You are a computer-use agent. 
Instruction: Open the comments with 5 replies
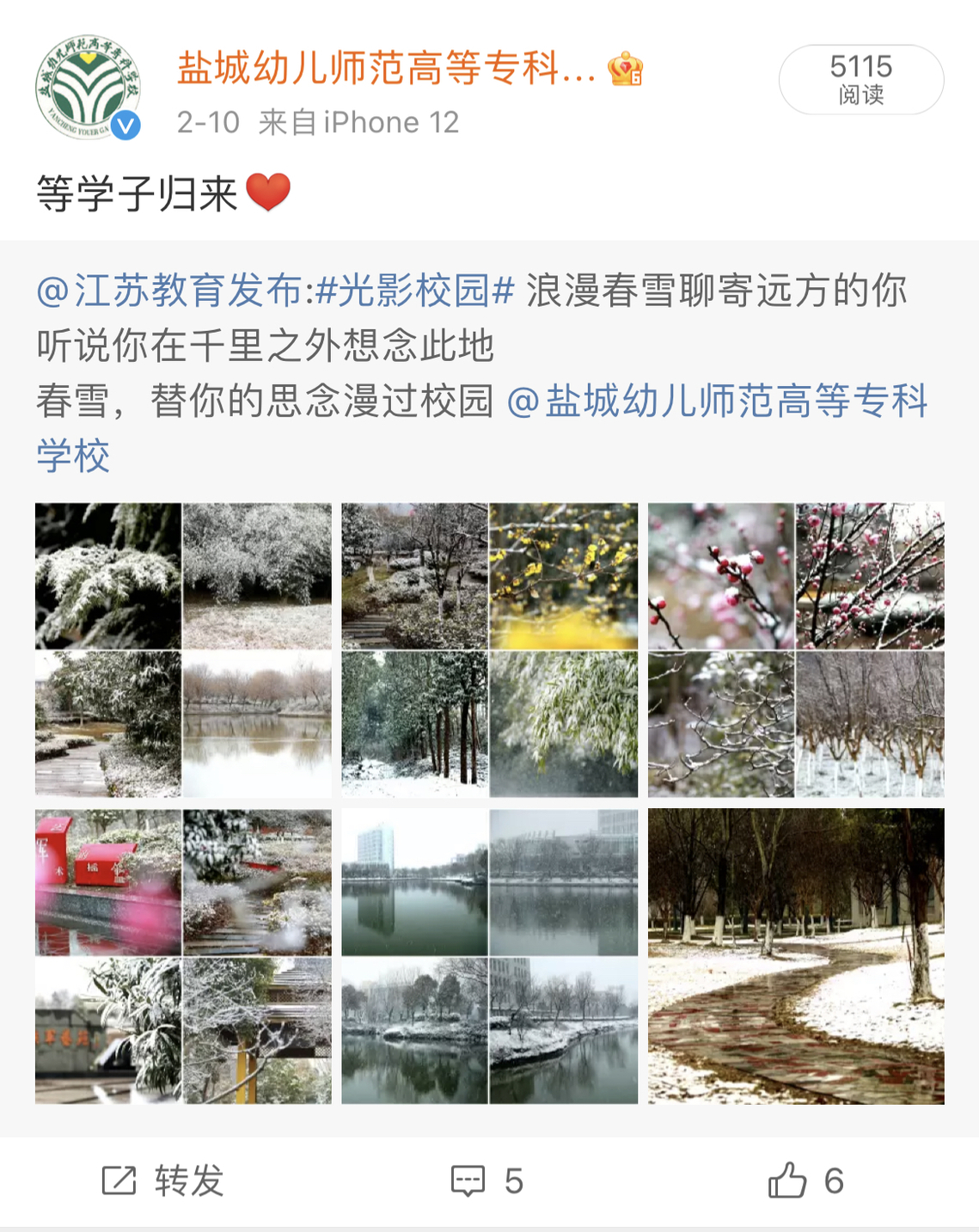(487, 1181)
